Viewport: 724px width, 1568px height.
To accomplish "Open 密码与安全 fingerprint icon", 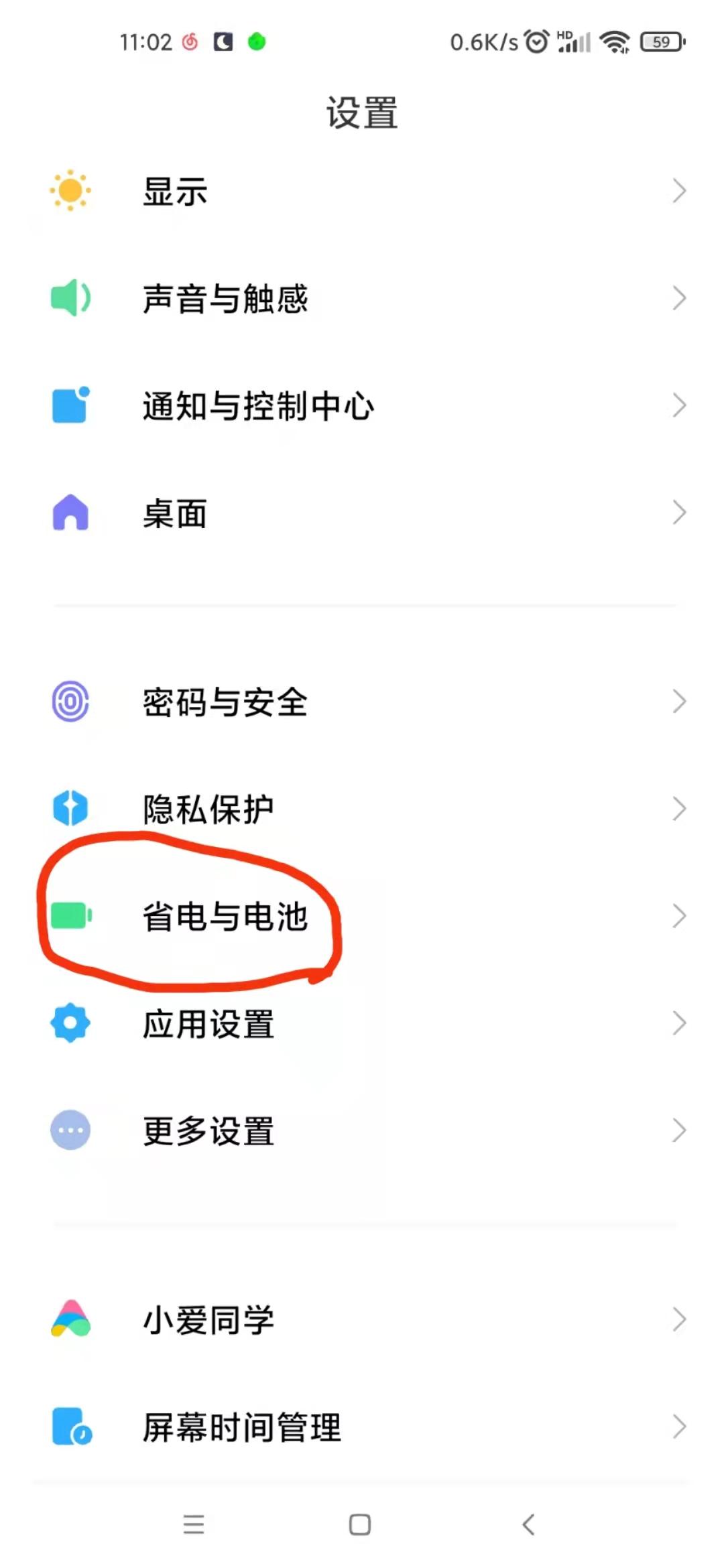I will pos(70,702).
